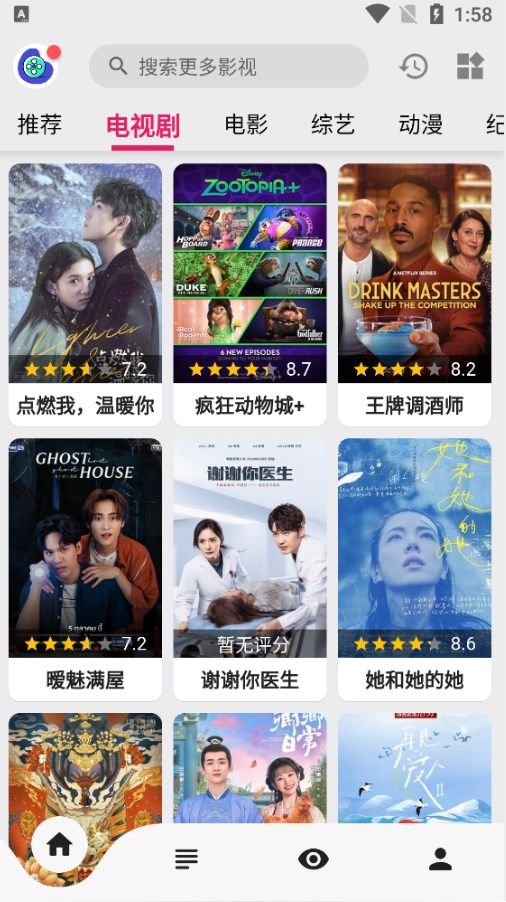506x902 pixels.
Task: Switch to the 动漫 tab
Action: pyautogui.click(x=420, y=125)
